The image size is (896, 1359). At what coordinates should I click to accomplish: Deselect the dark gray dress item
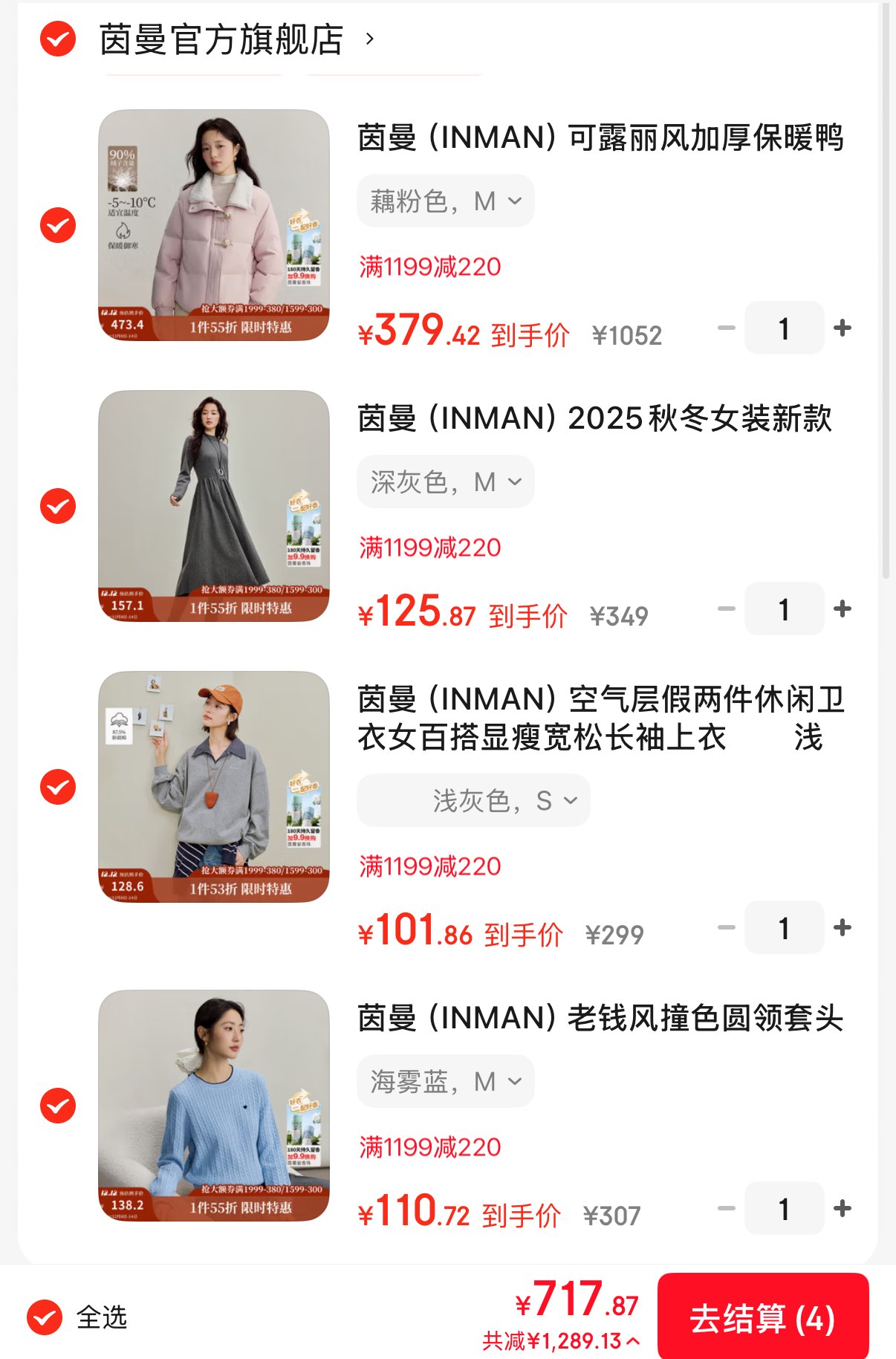click(58, 506)
